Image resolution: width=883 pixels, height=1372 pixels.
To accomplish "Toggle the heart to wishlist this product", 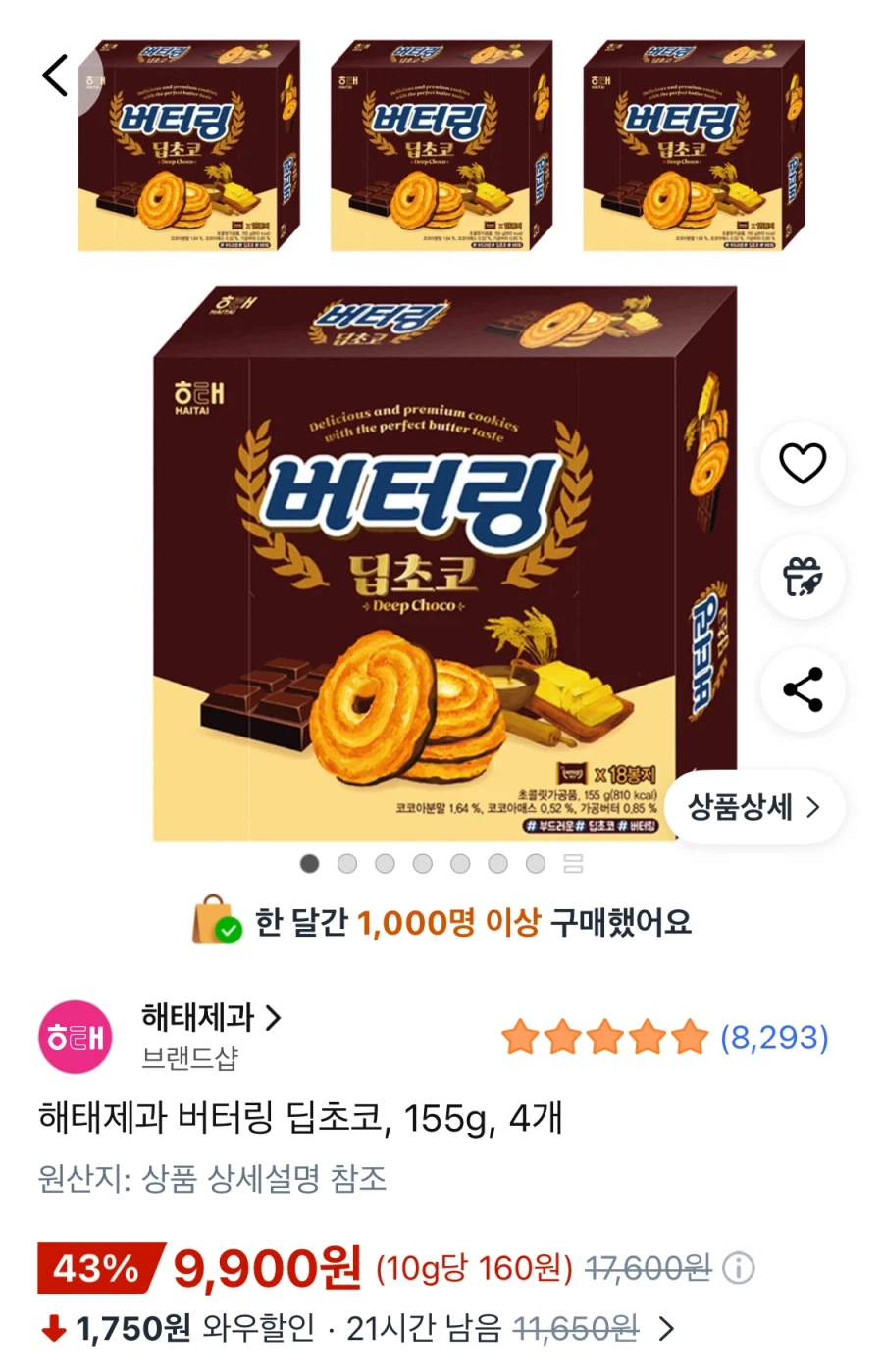I will (x=803, y=465).
